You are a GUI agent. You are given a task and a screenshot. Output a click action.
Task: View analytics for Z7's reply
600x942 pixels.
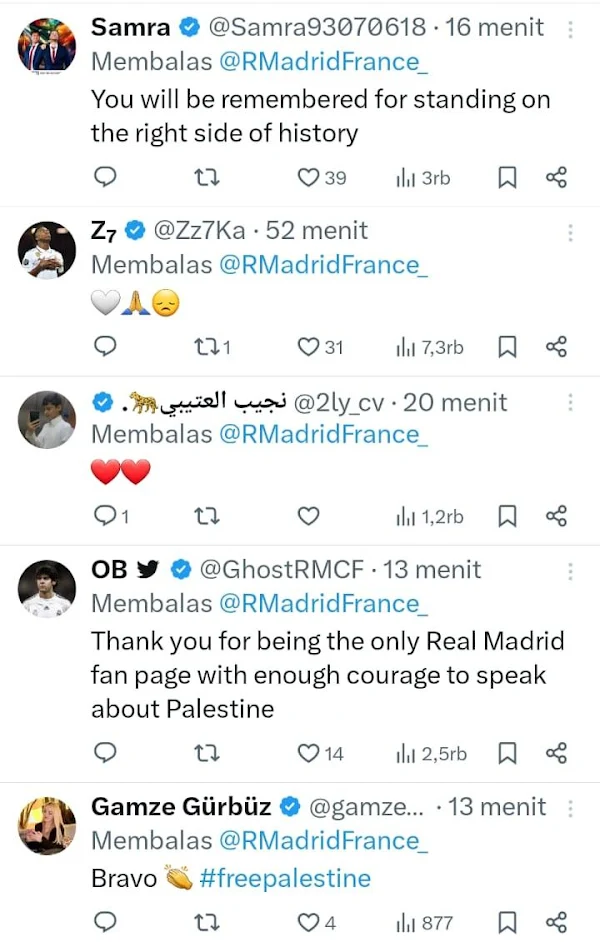coord(430,347)
